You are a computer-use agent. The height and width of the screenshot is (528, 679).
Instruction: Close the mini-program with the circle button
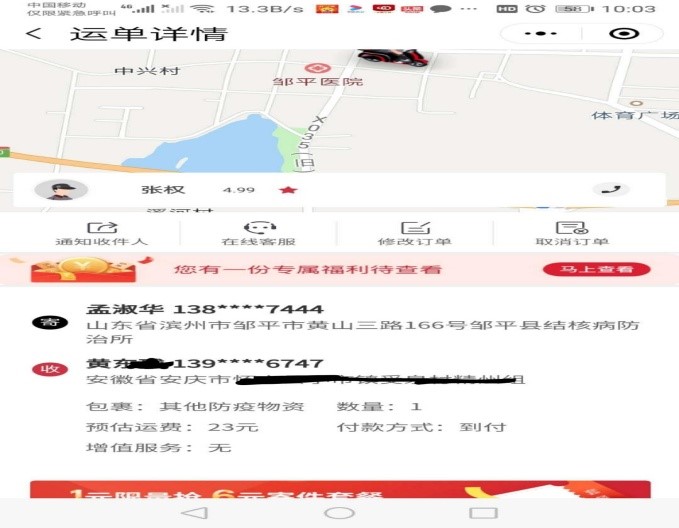pyautogui.click(x=625, y=33)
